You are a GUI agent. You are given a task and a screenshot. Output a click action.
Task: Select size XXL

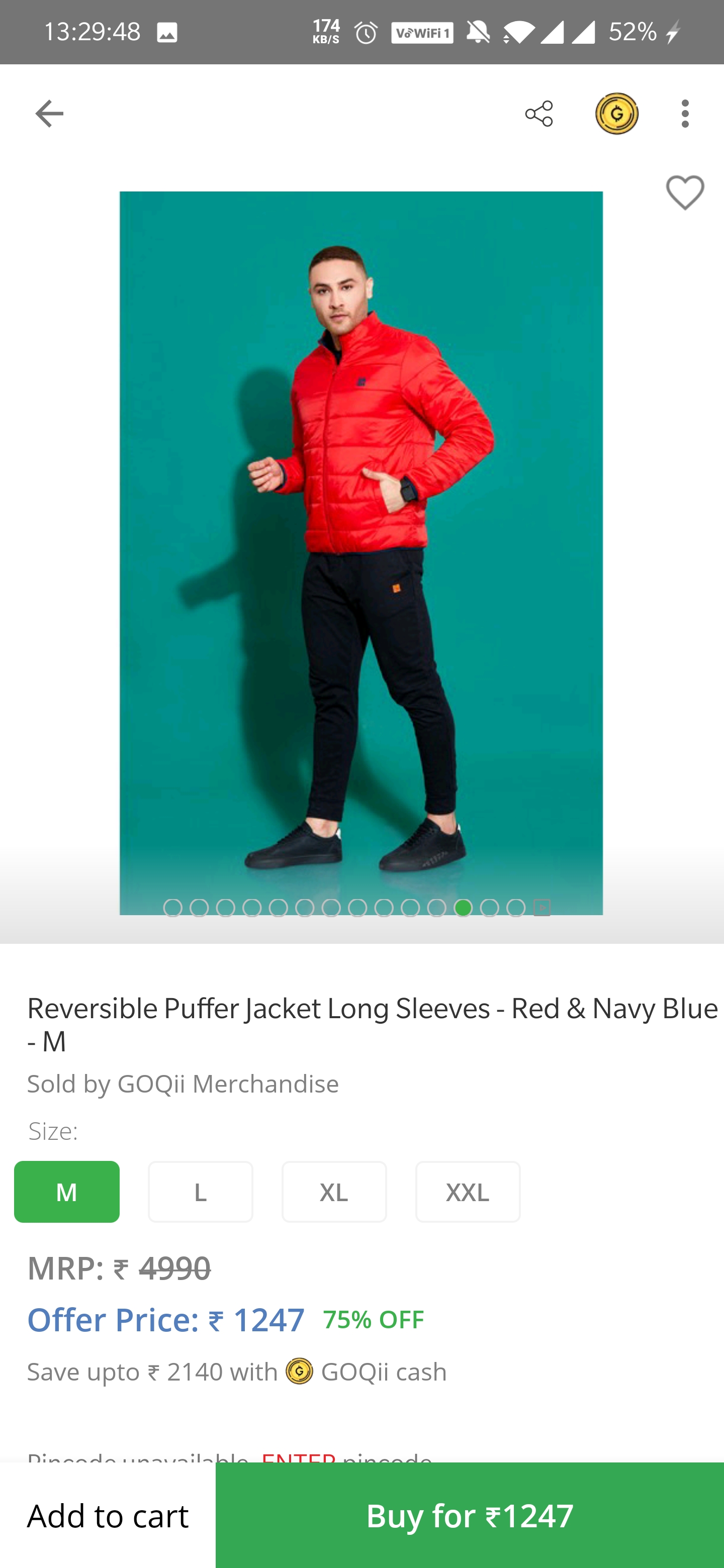(x=467, y=1191)
